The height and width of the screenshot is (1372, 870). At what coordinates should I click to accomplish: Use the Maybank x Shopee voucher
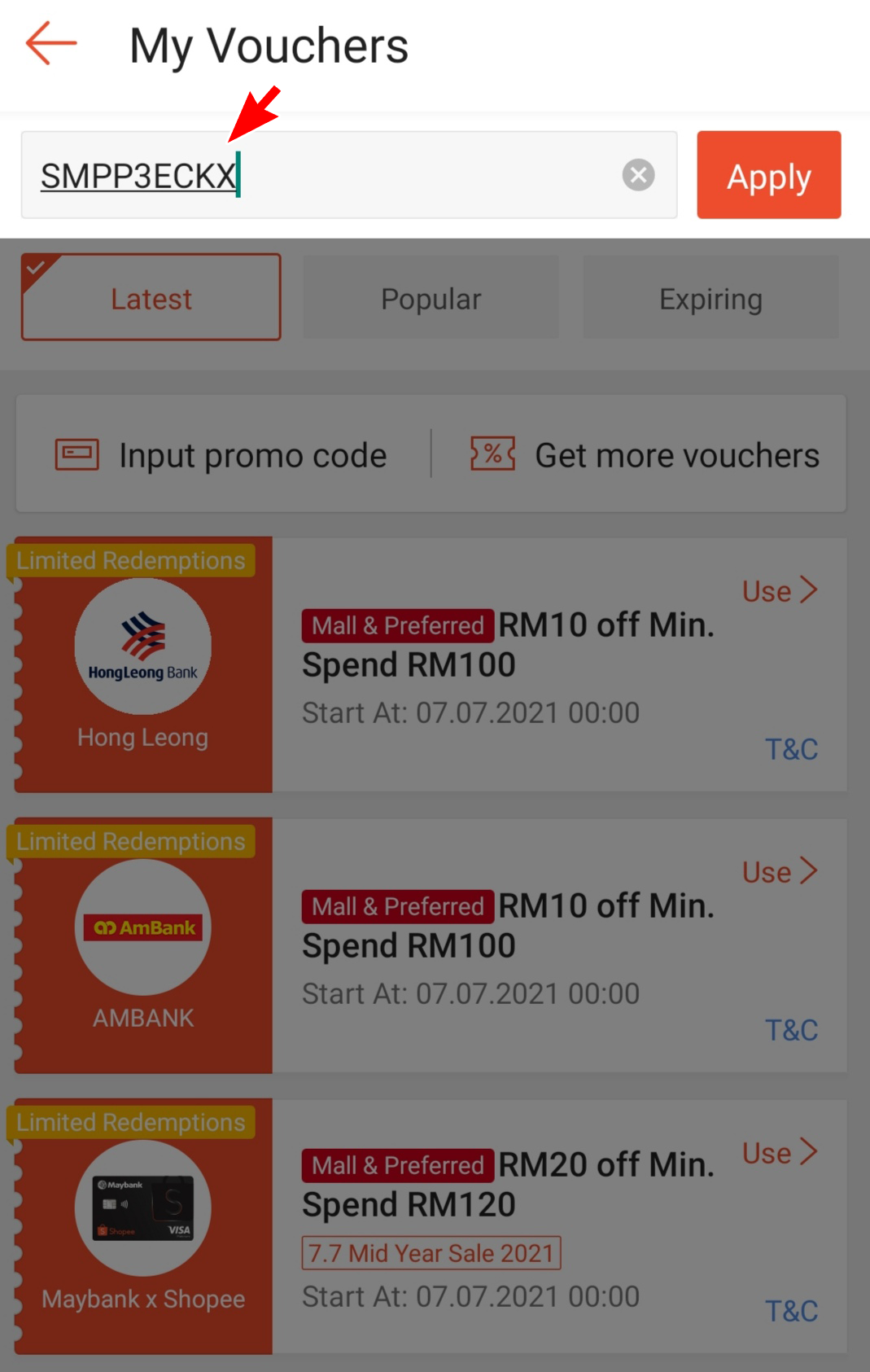[778, 1152]
